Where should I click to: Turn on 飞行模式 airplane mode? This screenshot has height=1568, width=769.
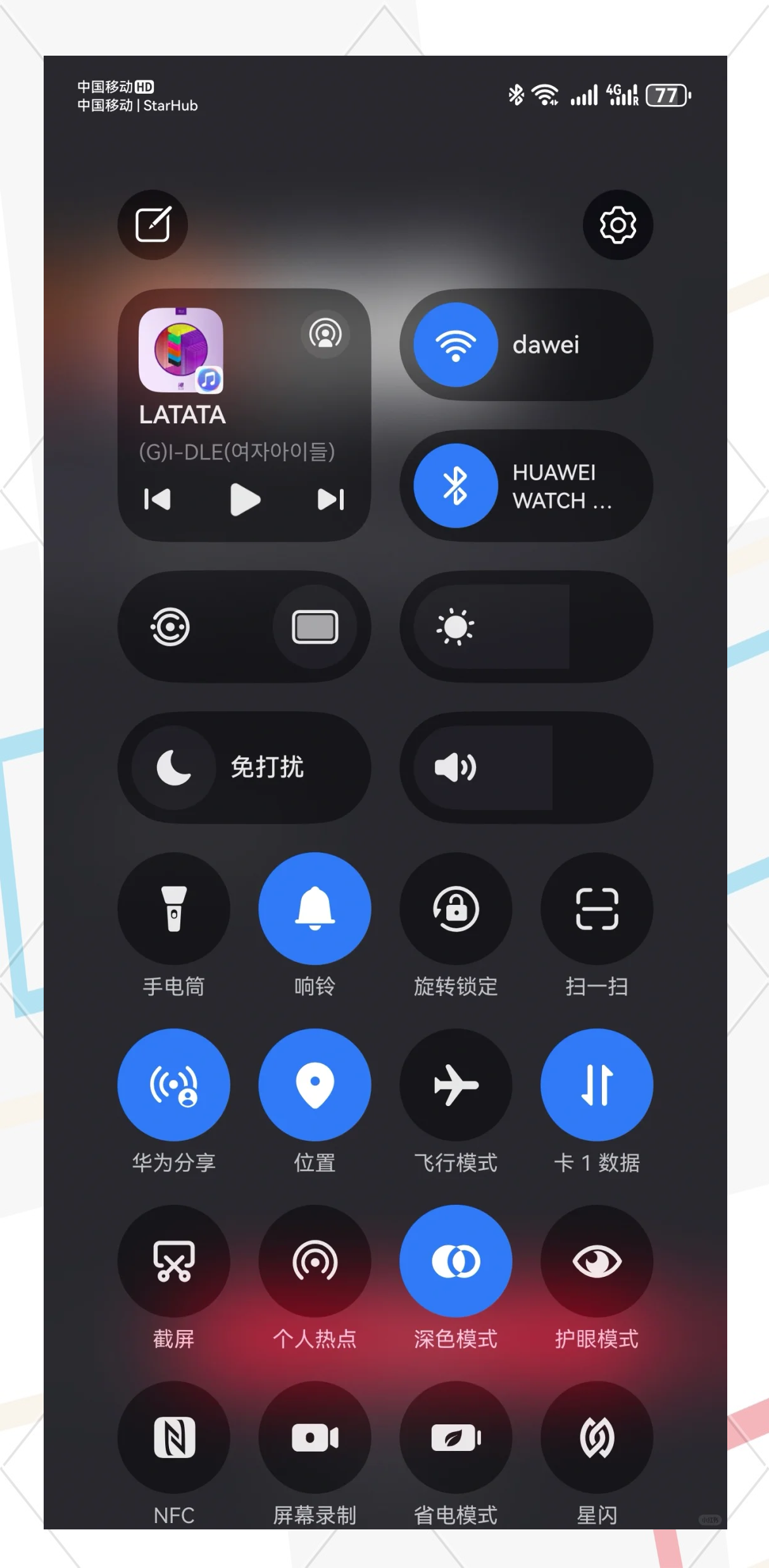456,1085
